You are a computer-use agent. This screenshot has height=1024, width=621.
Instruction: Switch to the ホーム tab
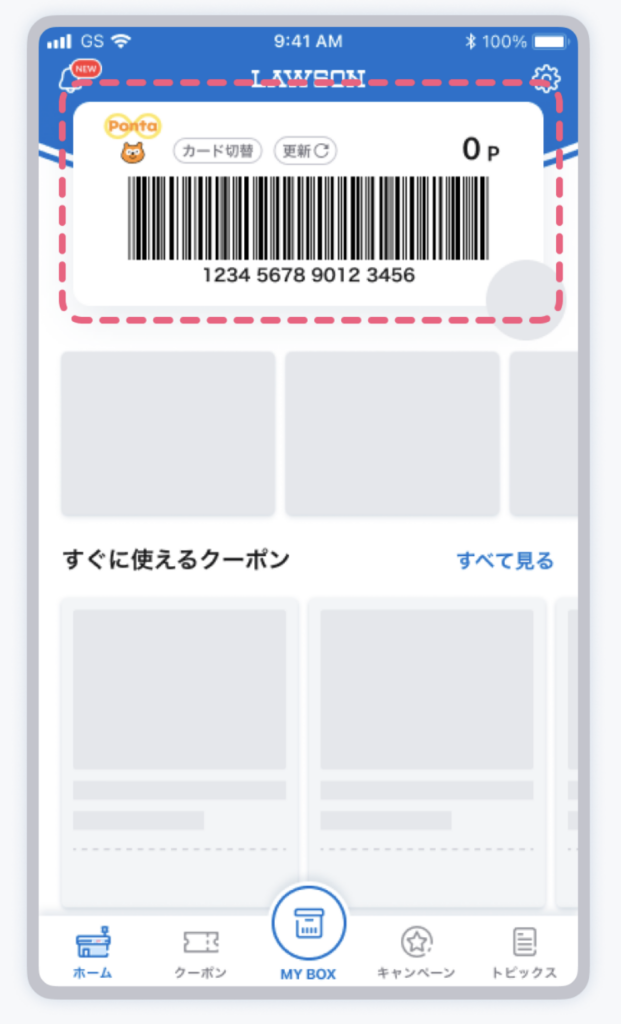coord(93,951)
